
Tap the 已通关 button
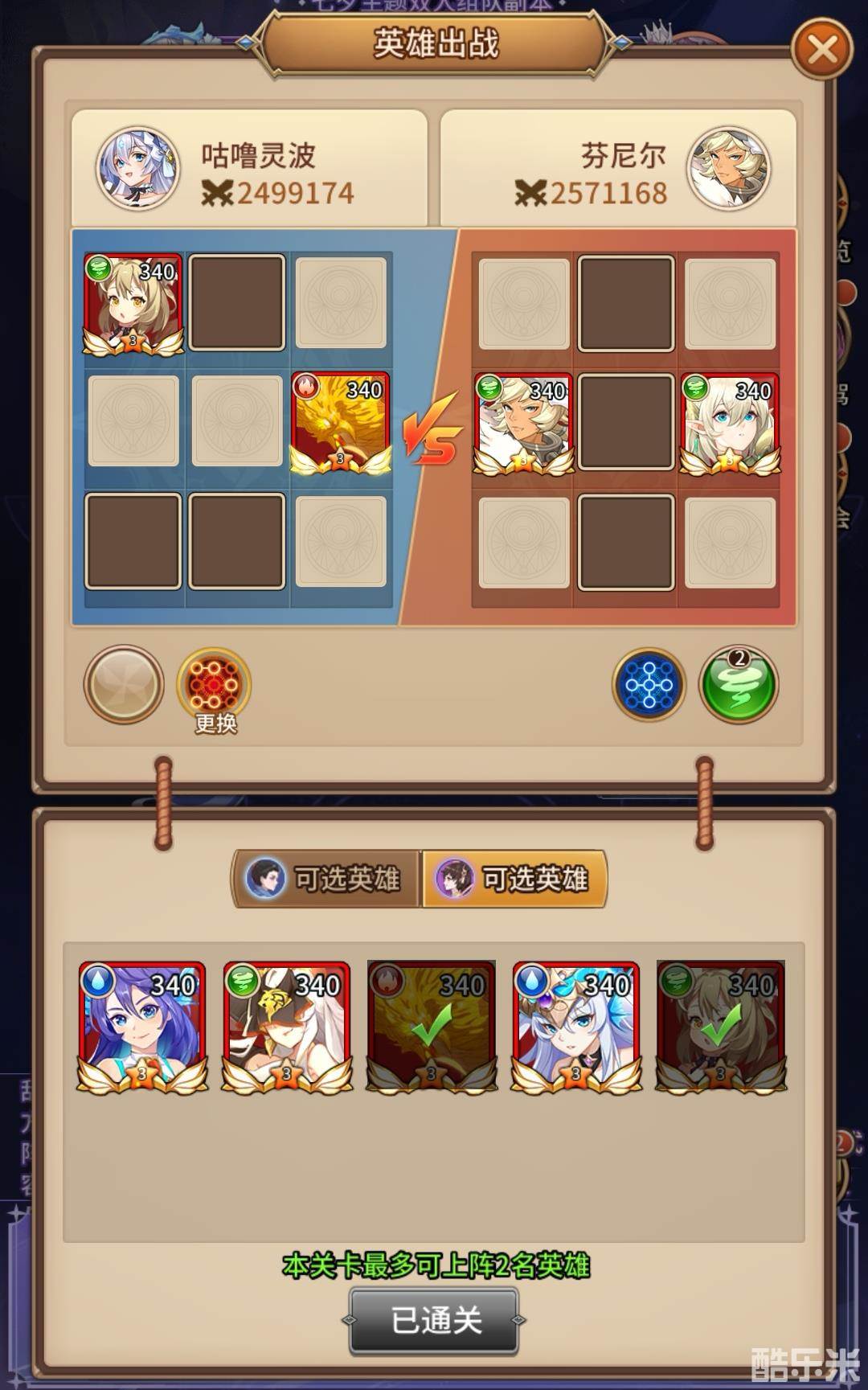point(434,1321)
